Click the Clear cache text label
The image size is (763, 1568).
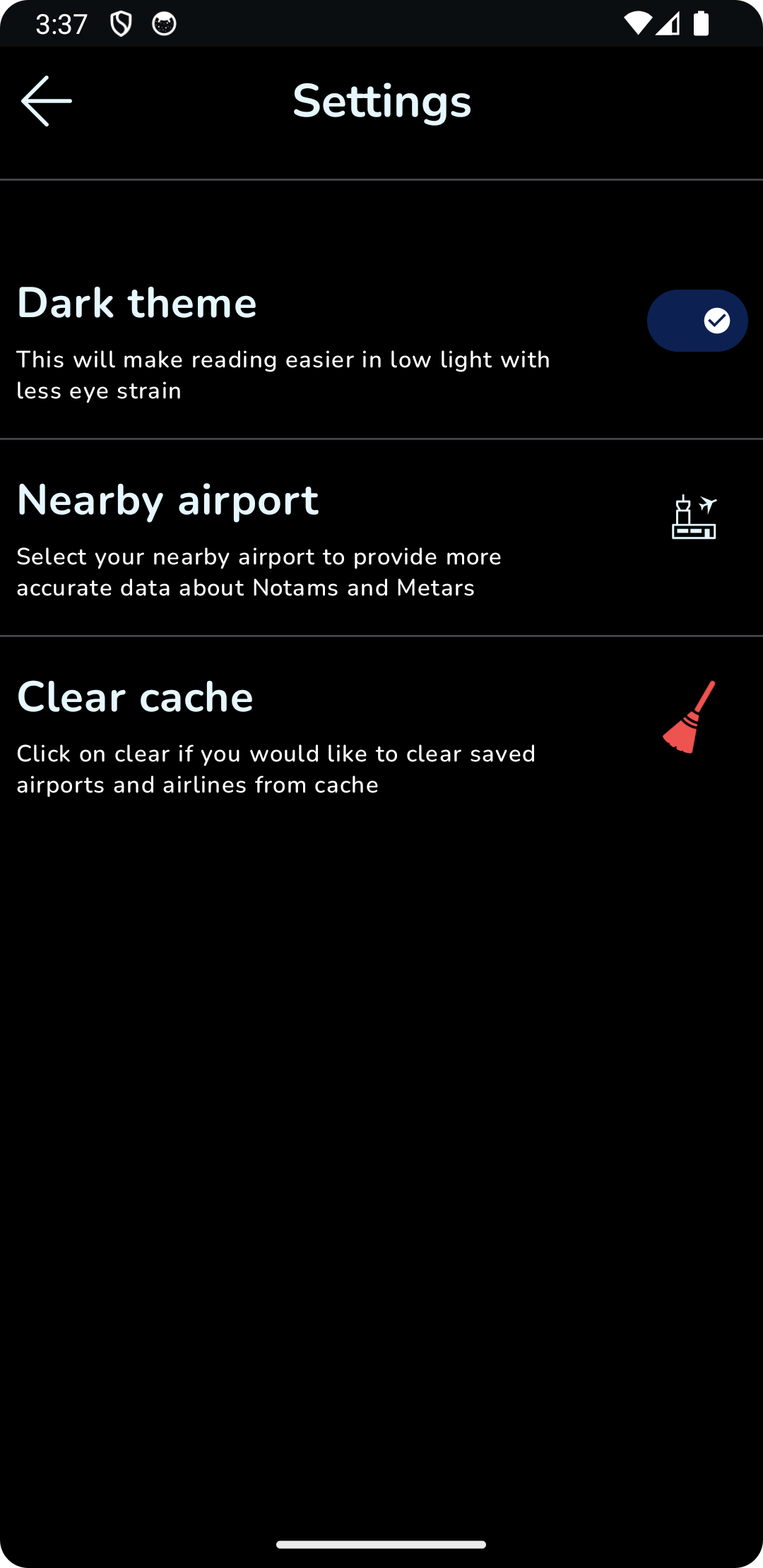coord(136,696)
